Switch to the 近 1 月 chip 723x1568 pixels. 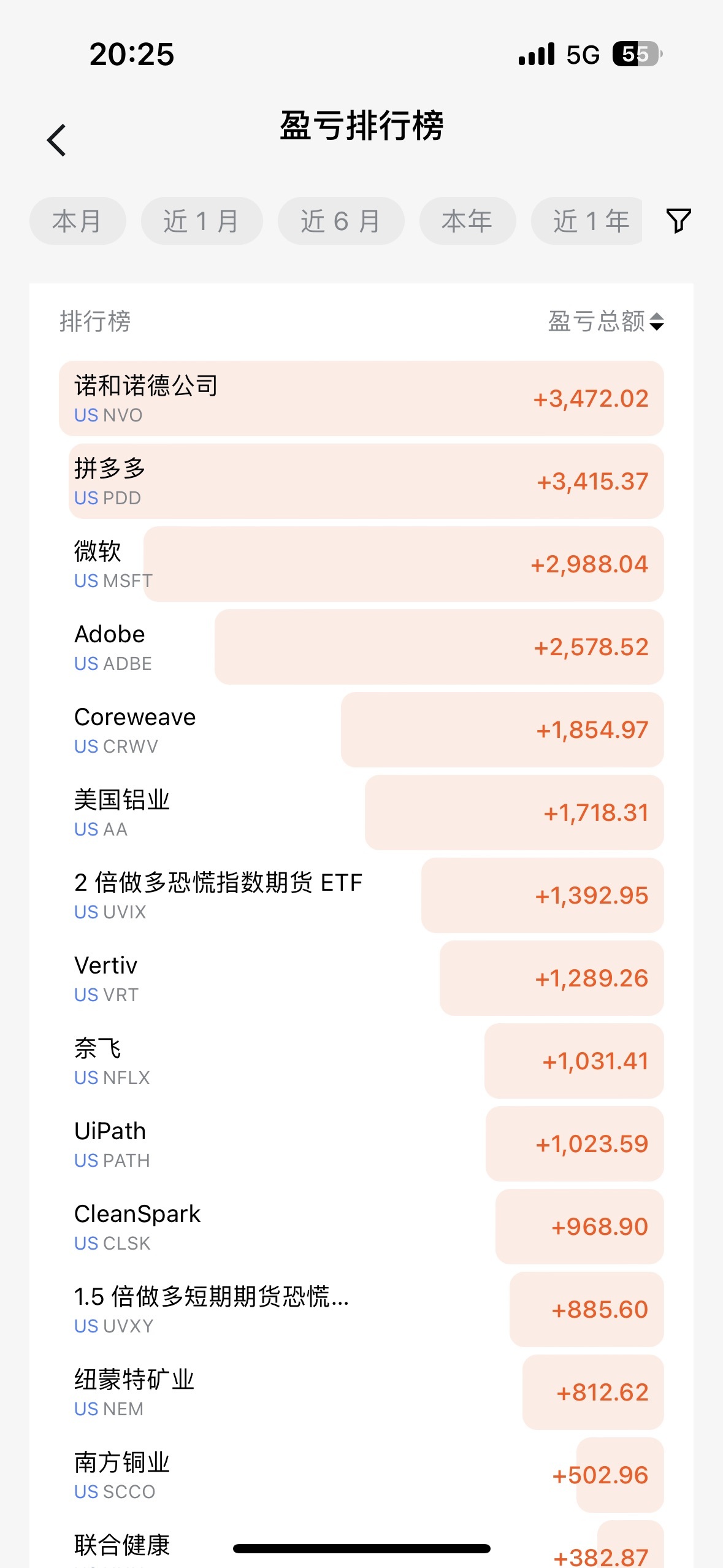point(201,221)
